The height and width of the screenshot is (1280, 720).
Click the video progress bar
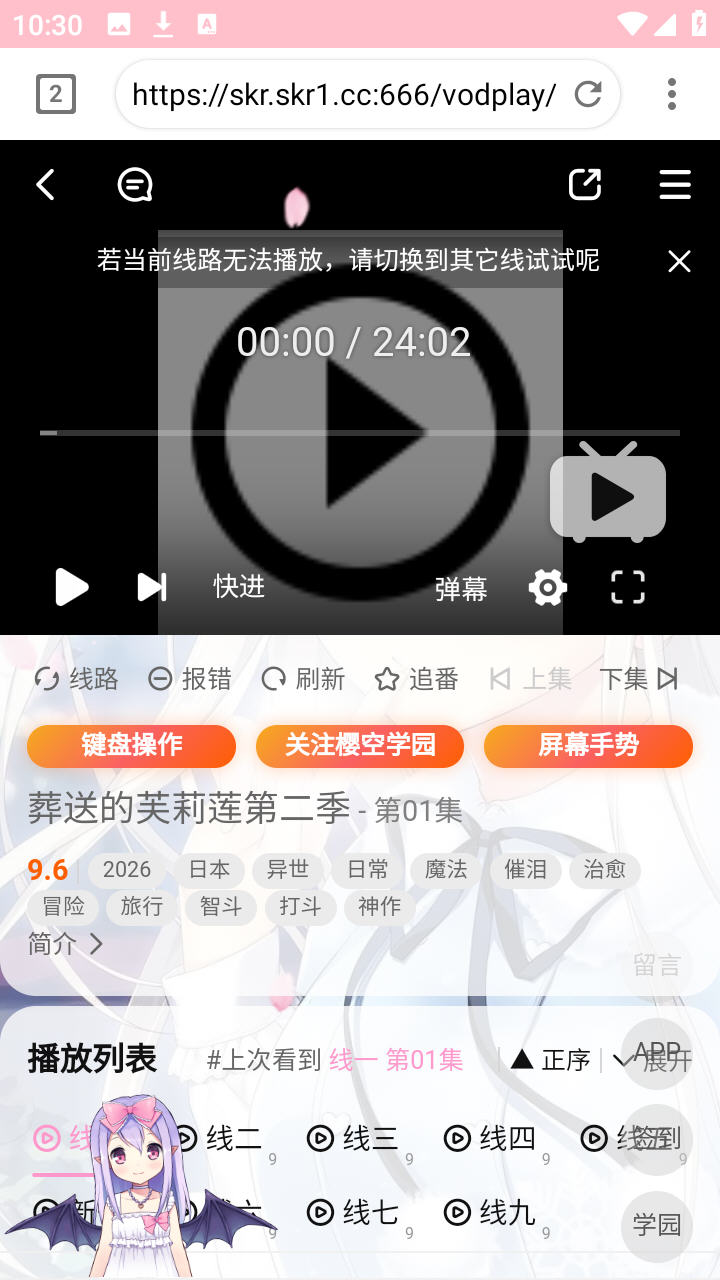click(360, 433)
